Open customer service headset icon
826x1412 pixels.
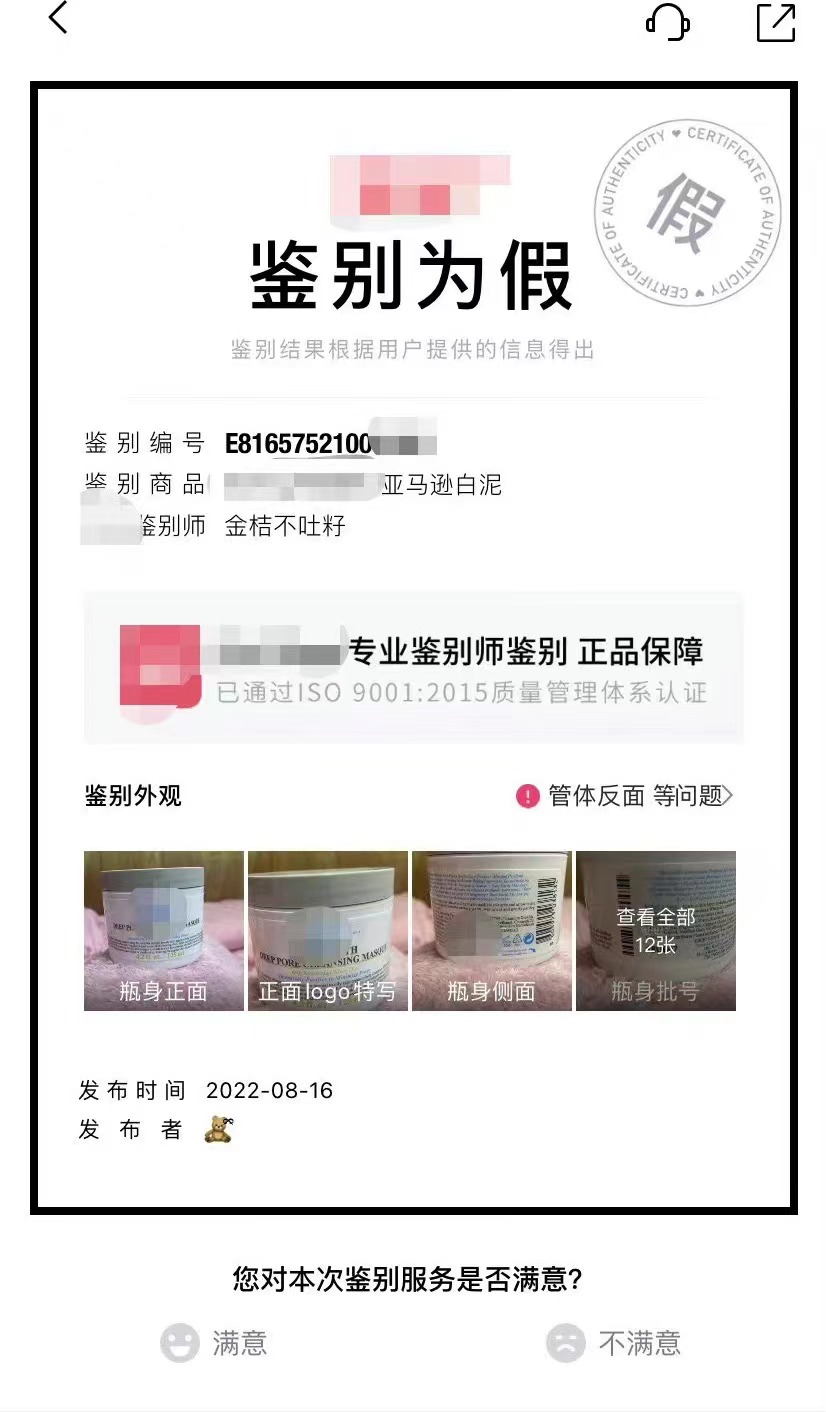668,21
